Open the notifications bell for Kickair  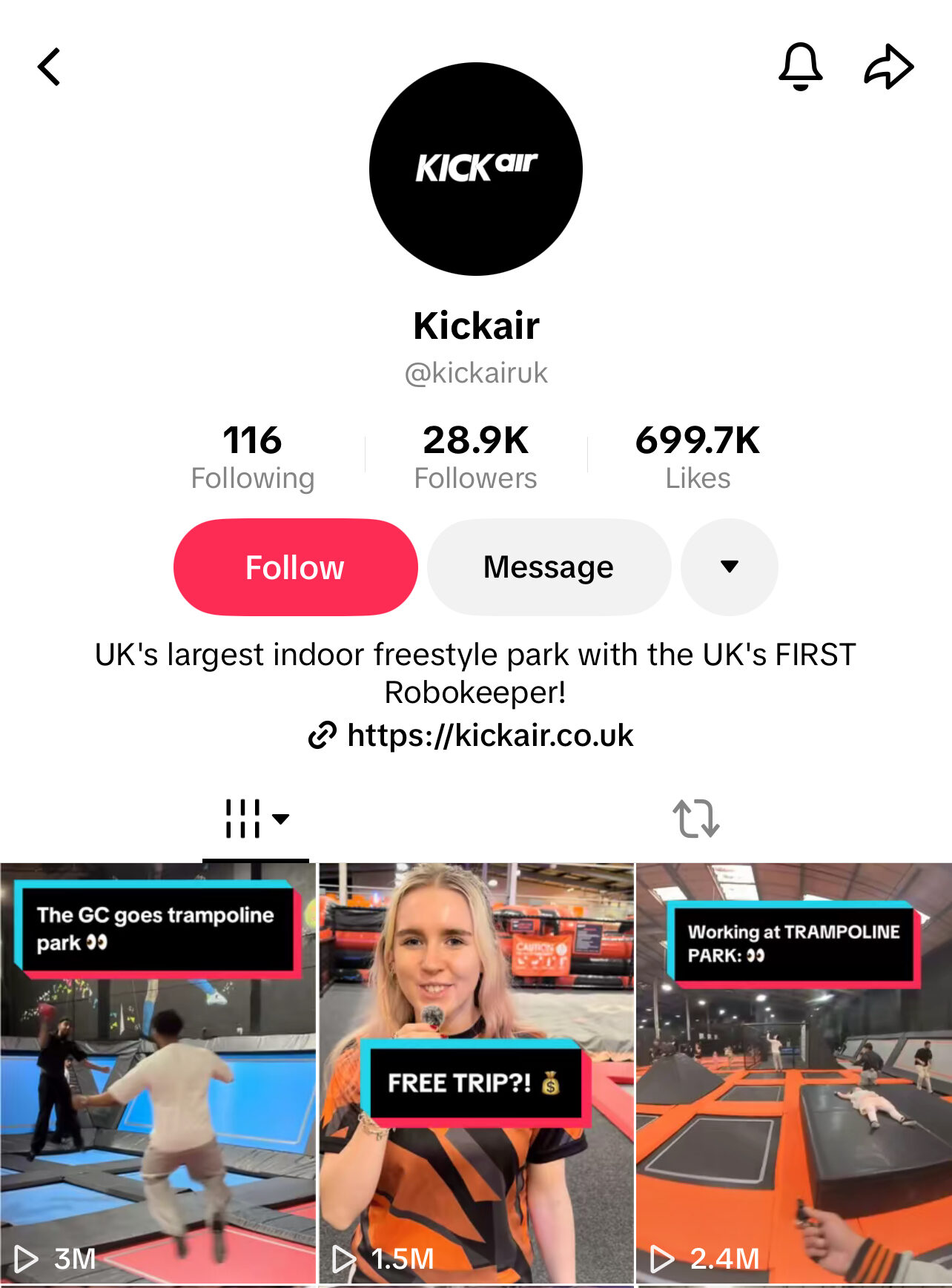[800, 67]
